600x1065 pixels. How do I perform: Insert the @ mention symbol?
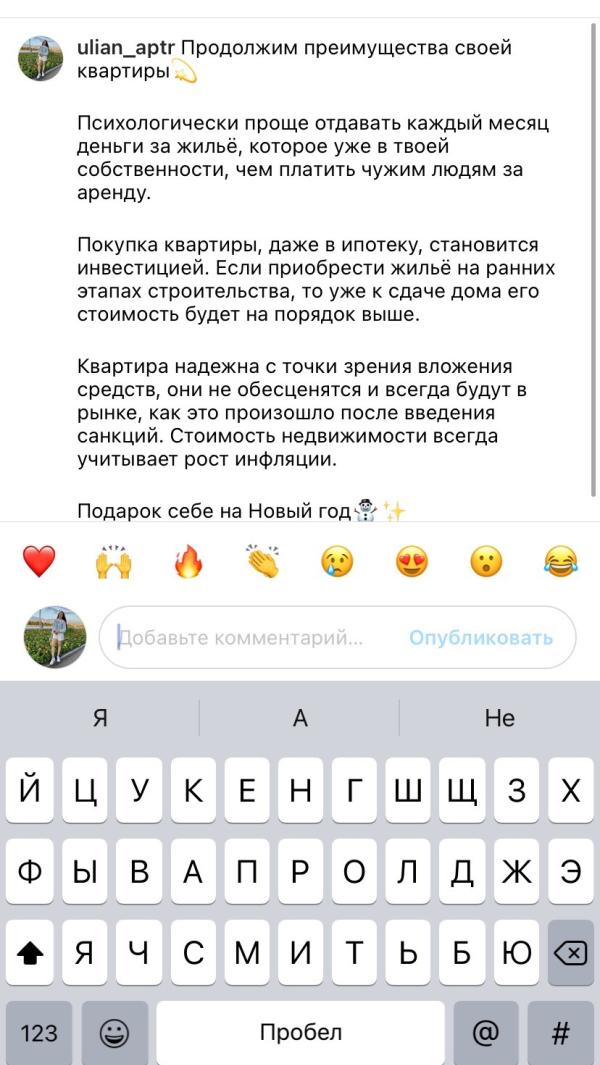coord(486,1033)
